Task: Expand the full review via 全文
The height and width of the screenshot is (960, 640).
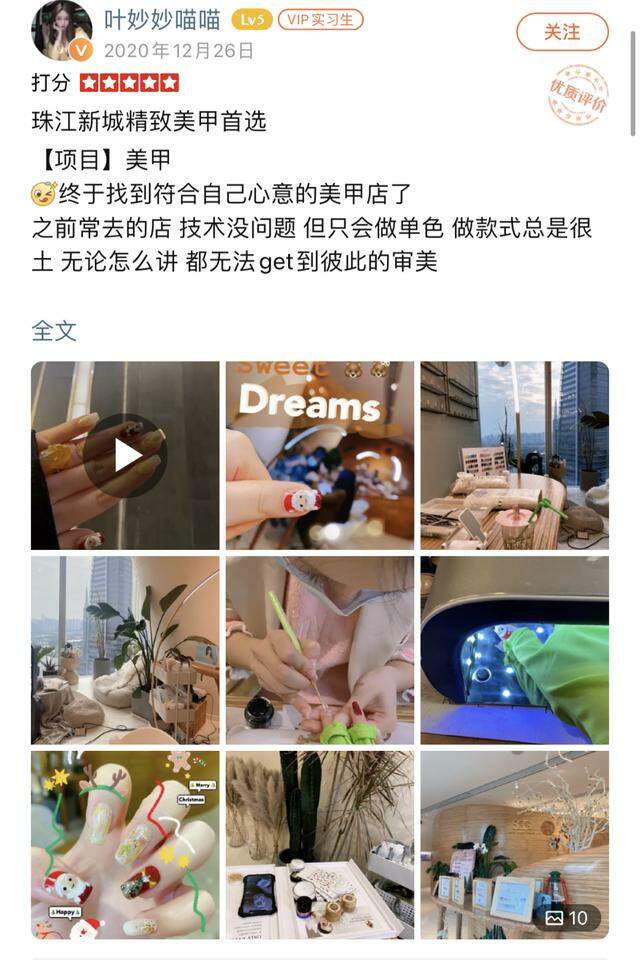Action: pyautogui.click(x=54, y=331)
